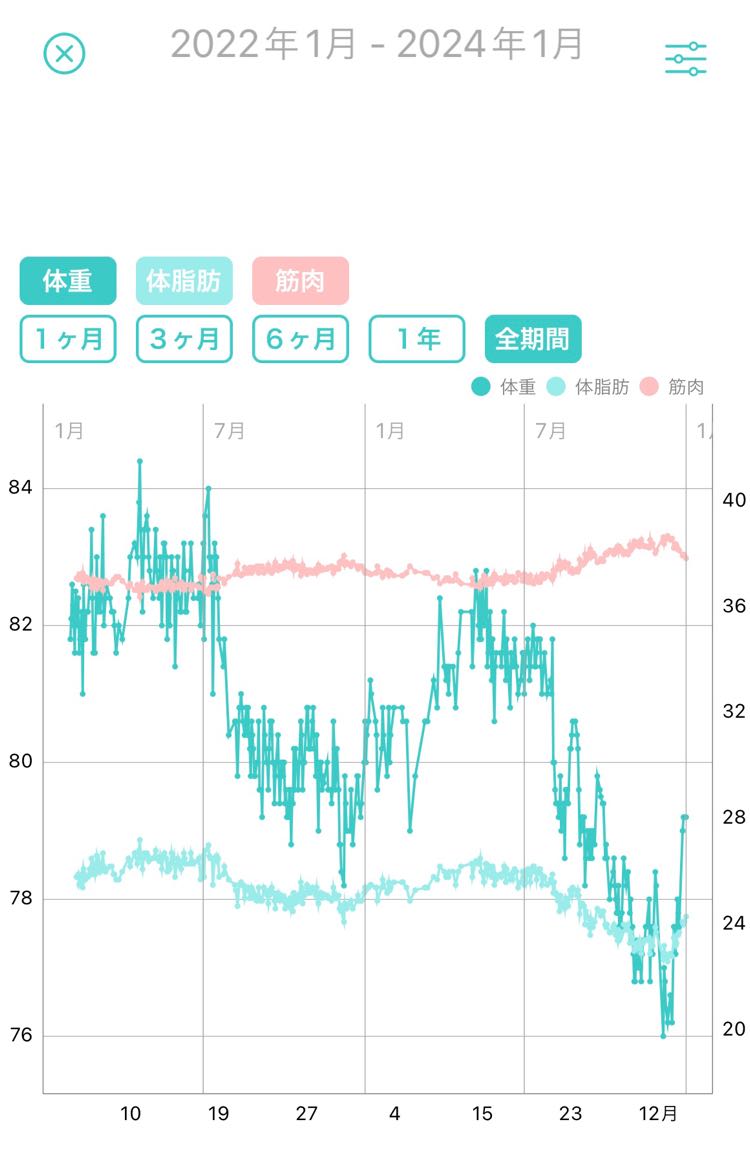This screenshot has height=1150, width=750.
Task: Toggle the 筋肉 muscle series
Action: pyautogui.click(x=300, y=281)
